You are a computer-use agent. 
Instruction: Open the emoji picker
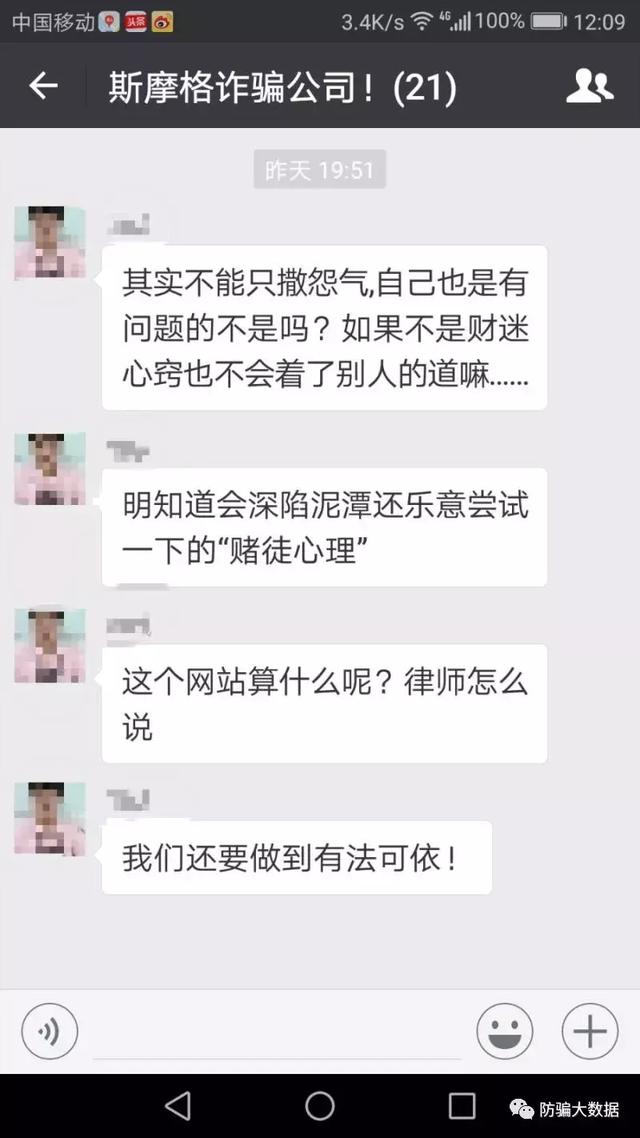[x=505, y=1030]
